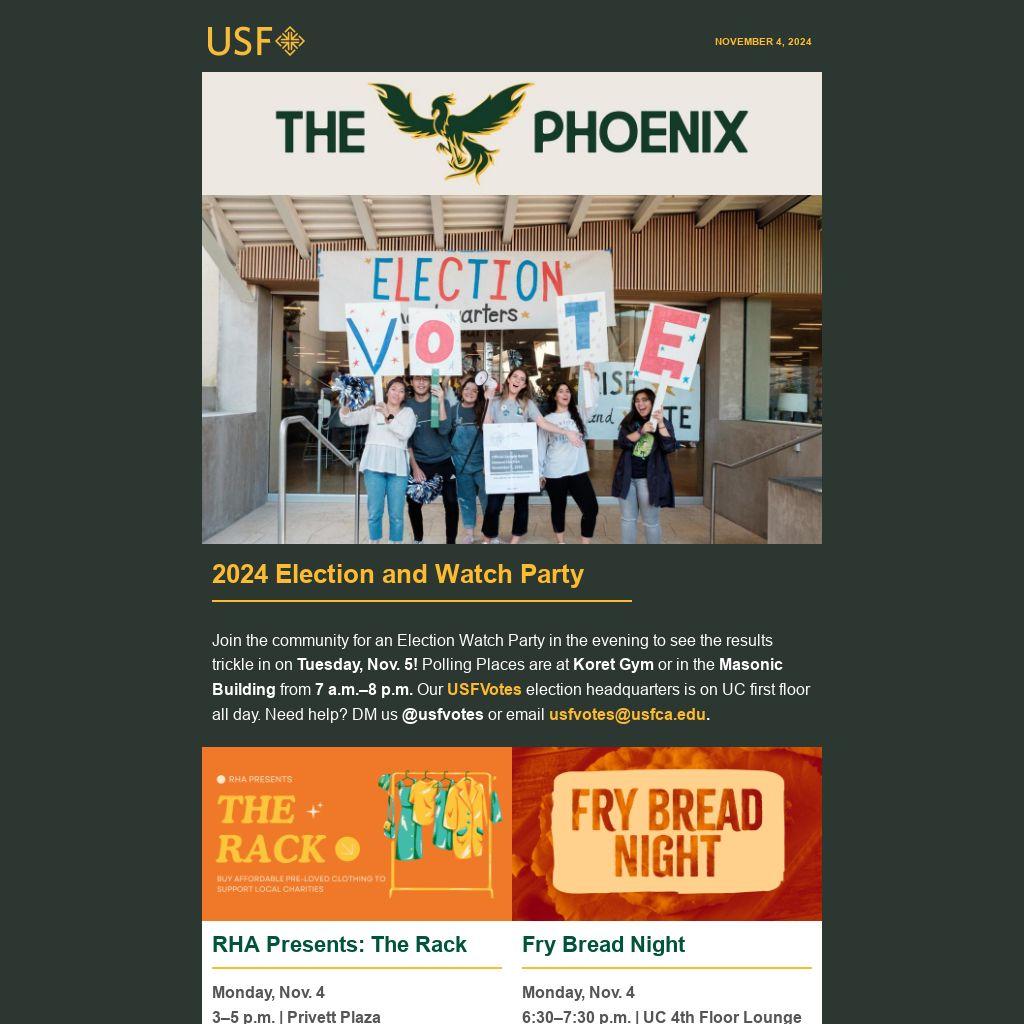Viewport: 1024px width, 1024px height.
Task: Open the USFVotes link
Action: pos(484,689)
